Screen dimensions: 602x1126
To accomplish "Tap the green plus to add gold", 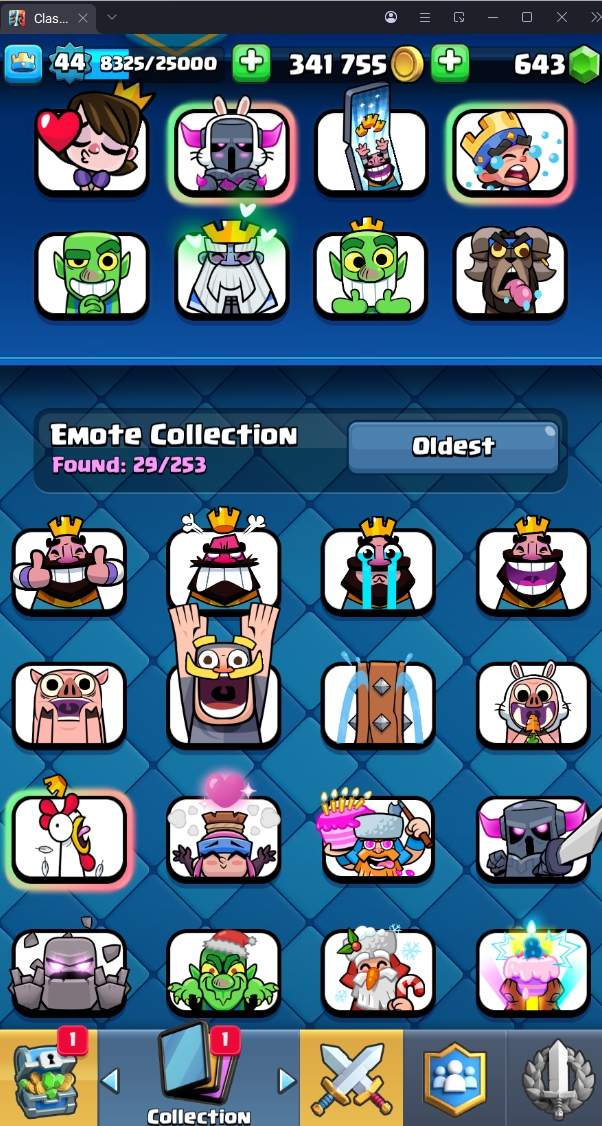I will coord(451,63).
